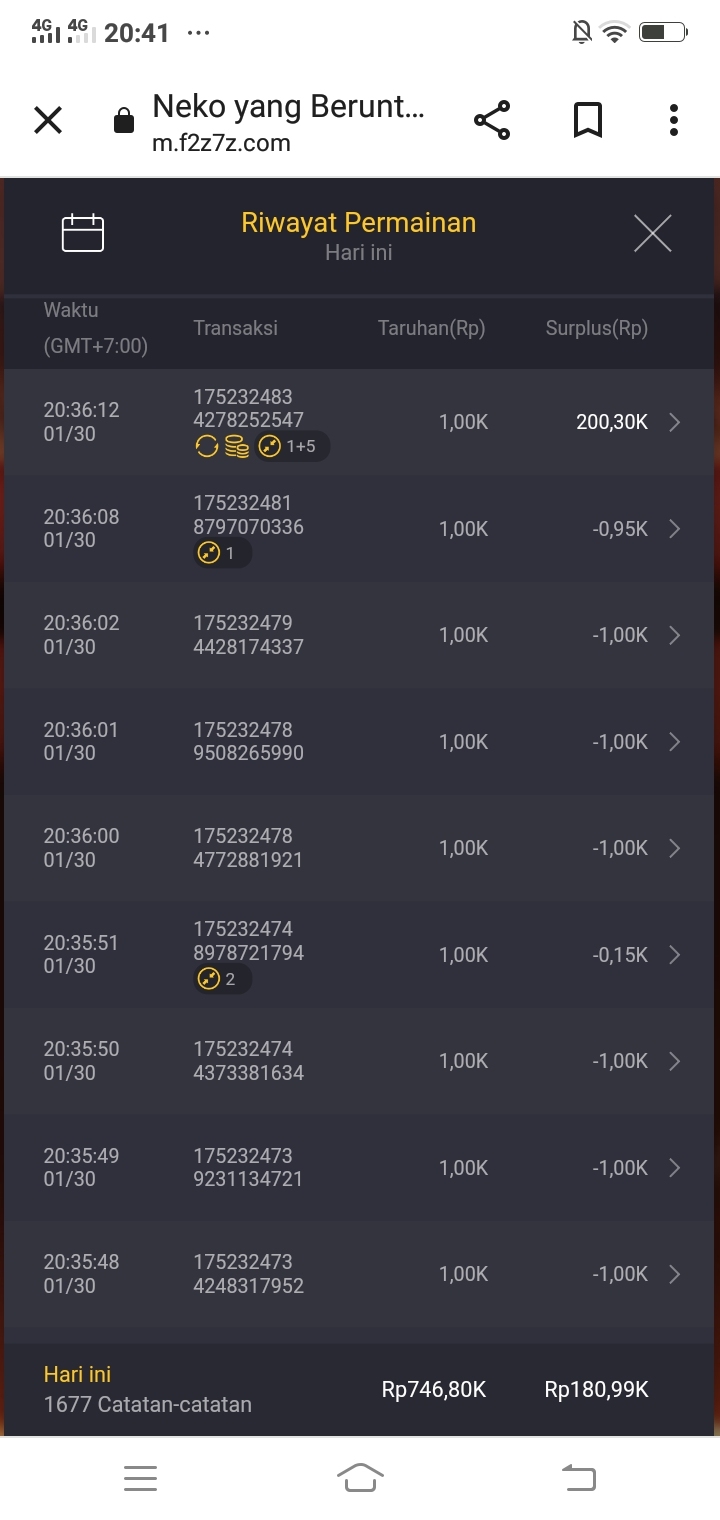View details of the 20:36:02 record
Screen dimensions: 720x1520
(674, 635)
